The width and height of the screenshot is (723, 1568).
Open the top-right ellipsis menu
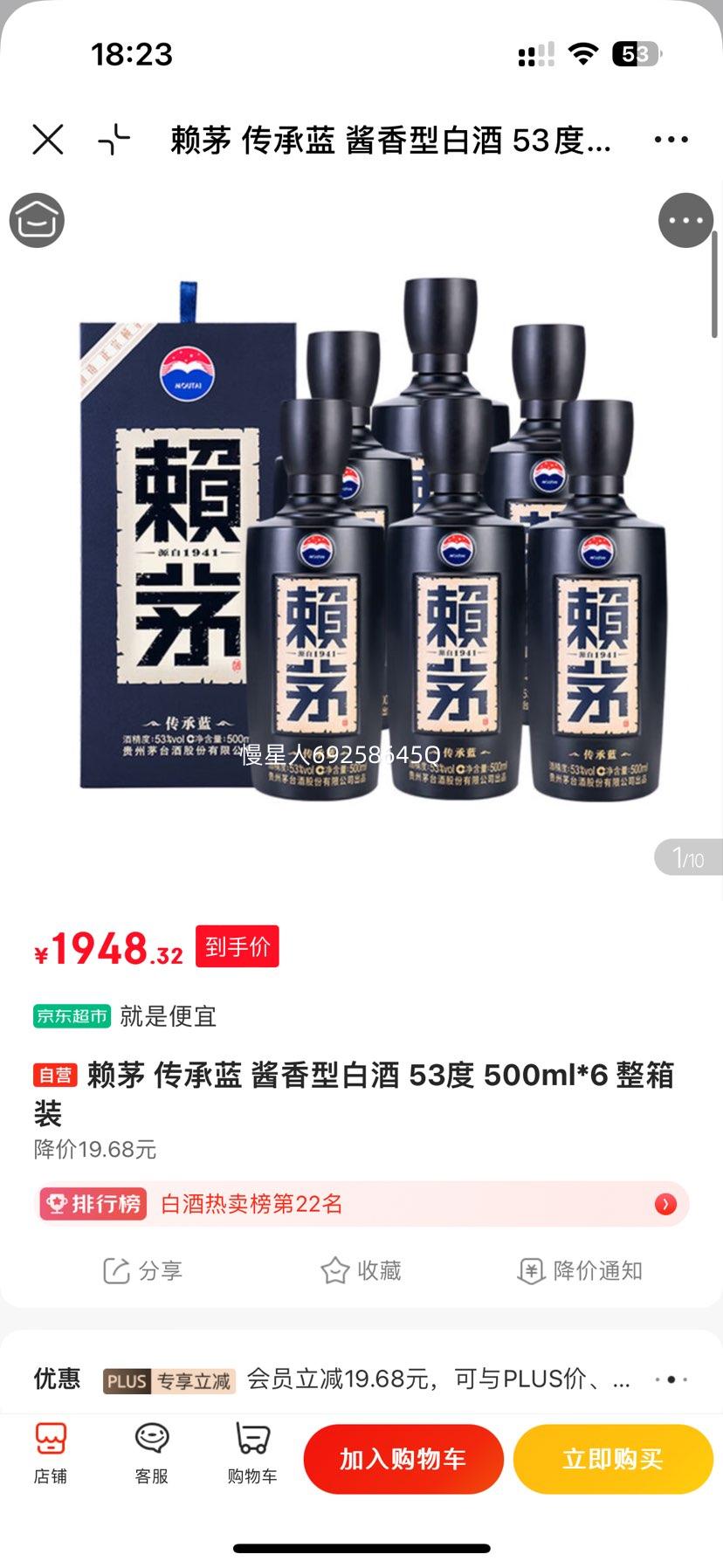click(669, 140)
